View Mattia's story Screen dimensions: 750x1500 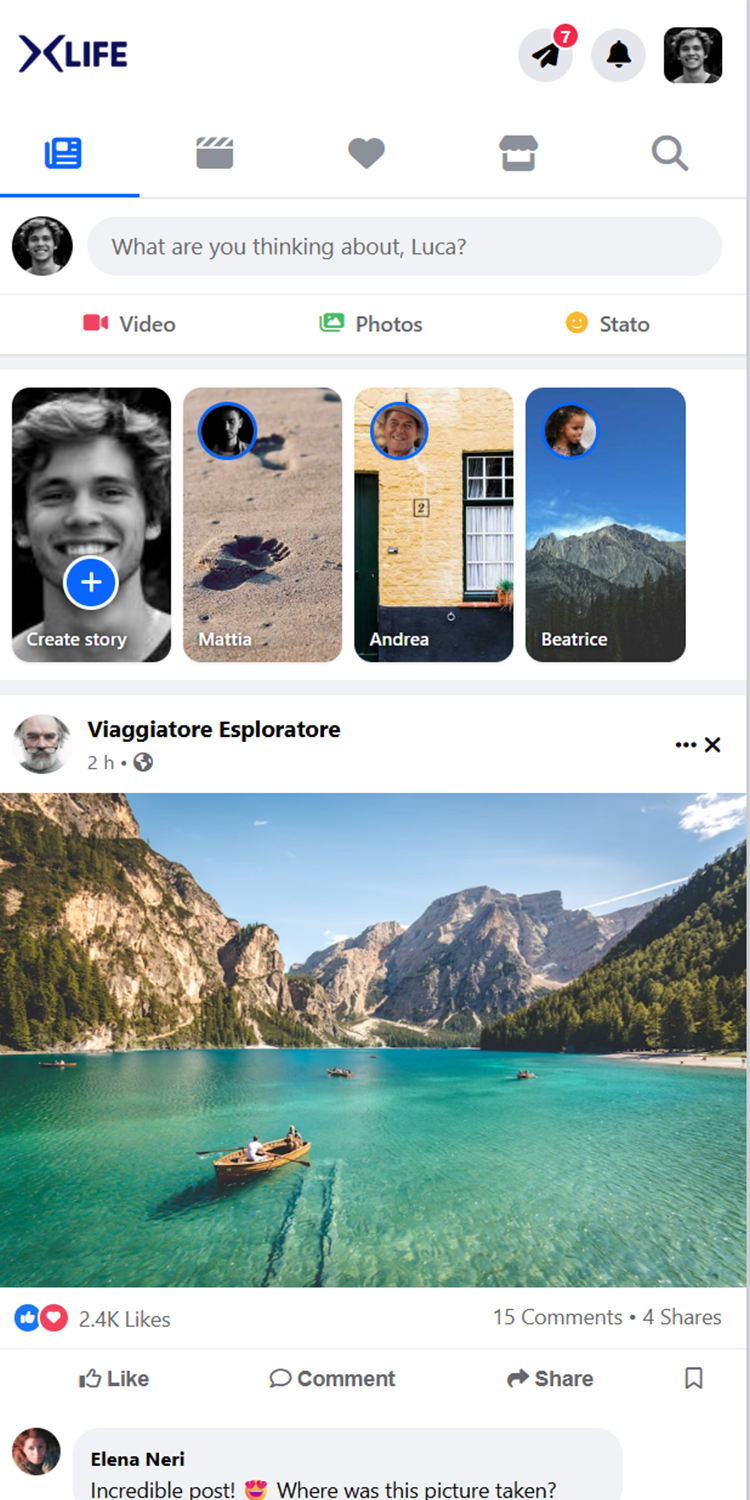pyautogui.click(x=262, y=525)
